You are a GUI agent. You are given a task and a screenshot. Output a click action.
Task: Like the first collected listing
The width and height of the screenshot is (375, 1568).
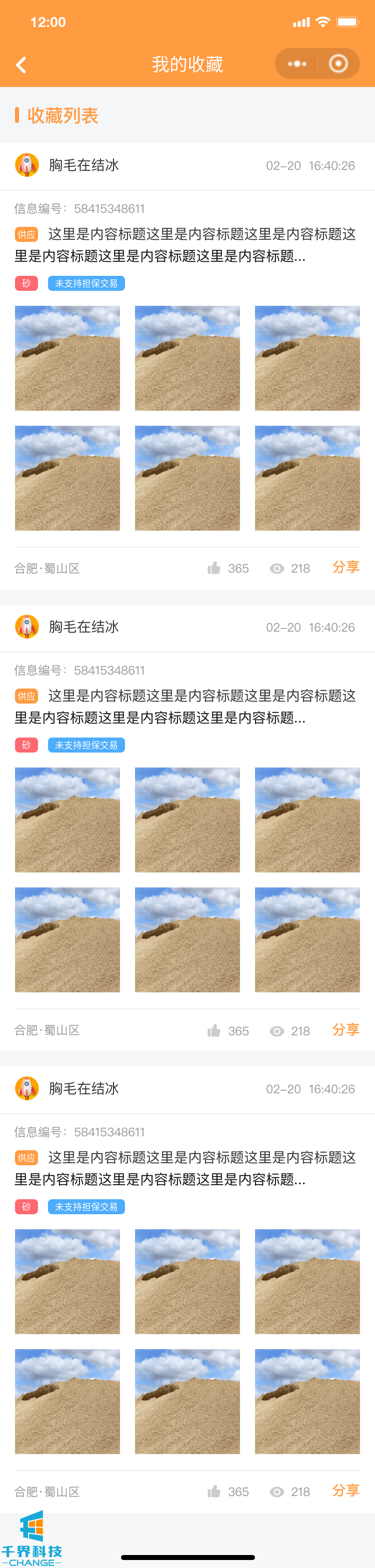pyautogui.click(x=214, y=568)
